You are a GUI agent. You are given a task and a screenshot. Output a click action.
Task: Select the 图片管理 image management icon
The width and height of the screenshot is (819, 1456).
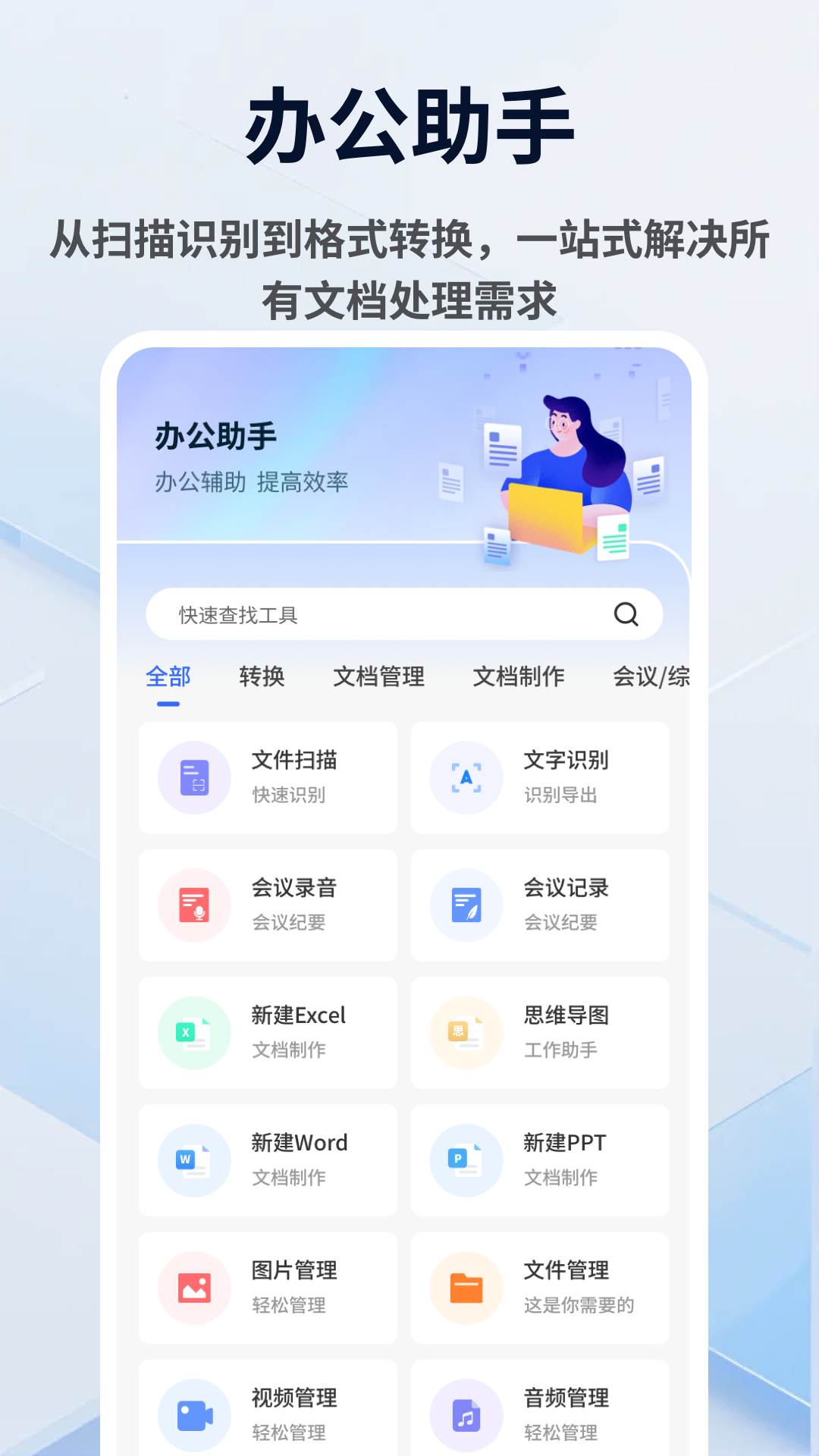click(193, 1287)
